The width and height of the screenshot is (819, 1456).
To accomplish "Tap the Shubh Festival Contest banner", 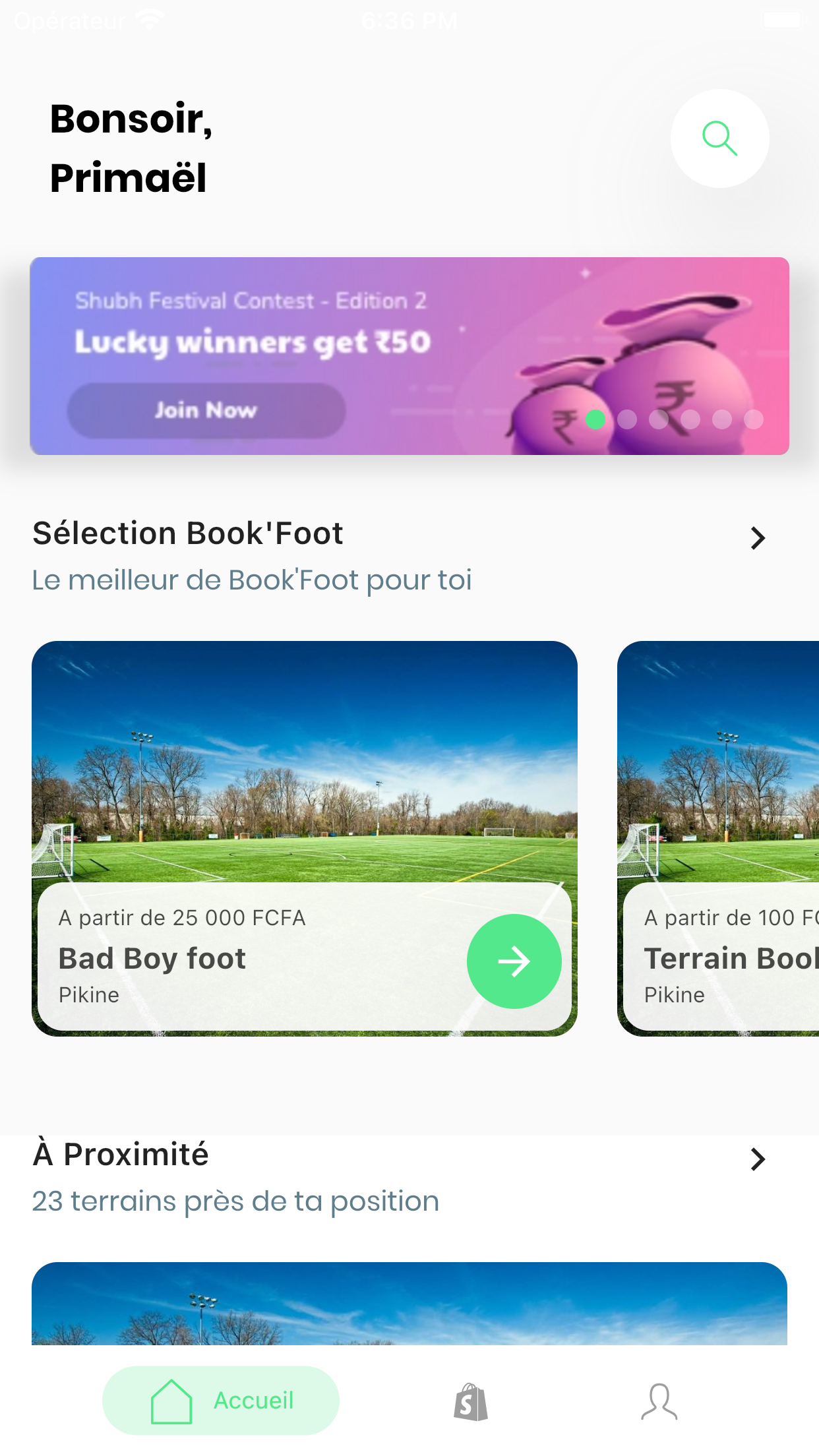I will click(x=409, y=356).
